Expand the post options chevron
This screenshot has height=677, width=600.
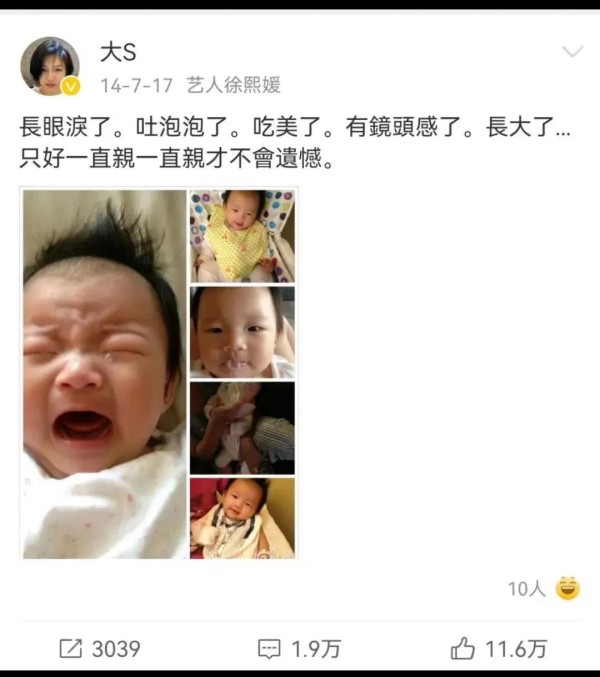(x=572, y=51)
